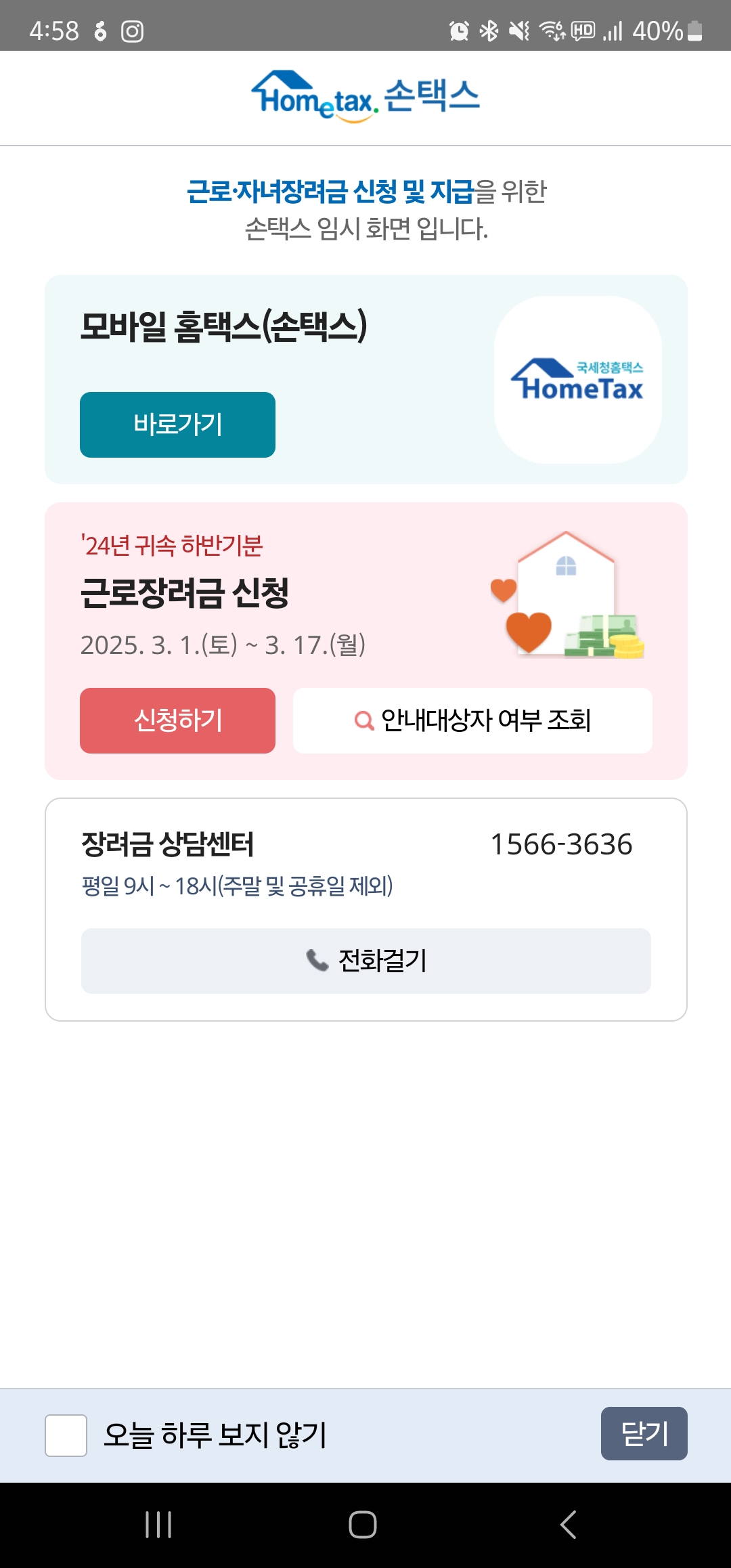Open the 모바일 홈택스 card header
The width and height of the screenshot is (731, 1568).
click(223, 327)
